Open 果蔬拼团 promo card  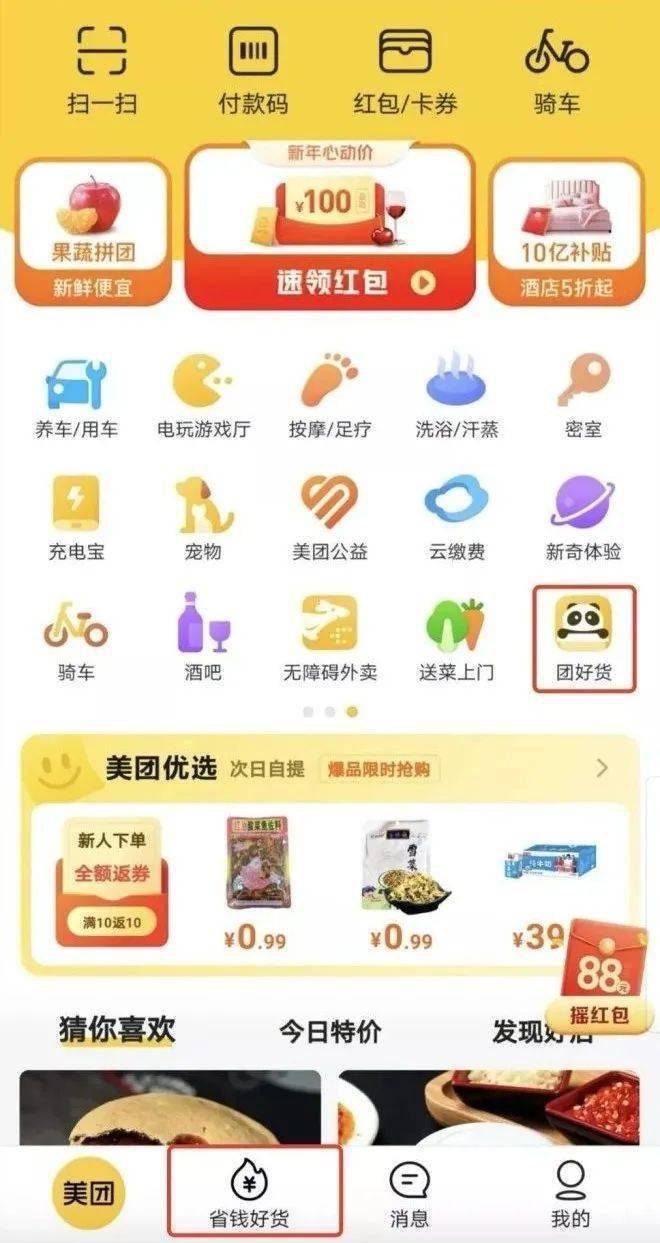93,232
